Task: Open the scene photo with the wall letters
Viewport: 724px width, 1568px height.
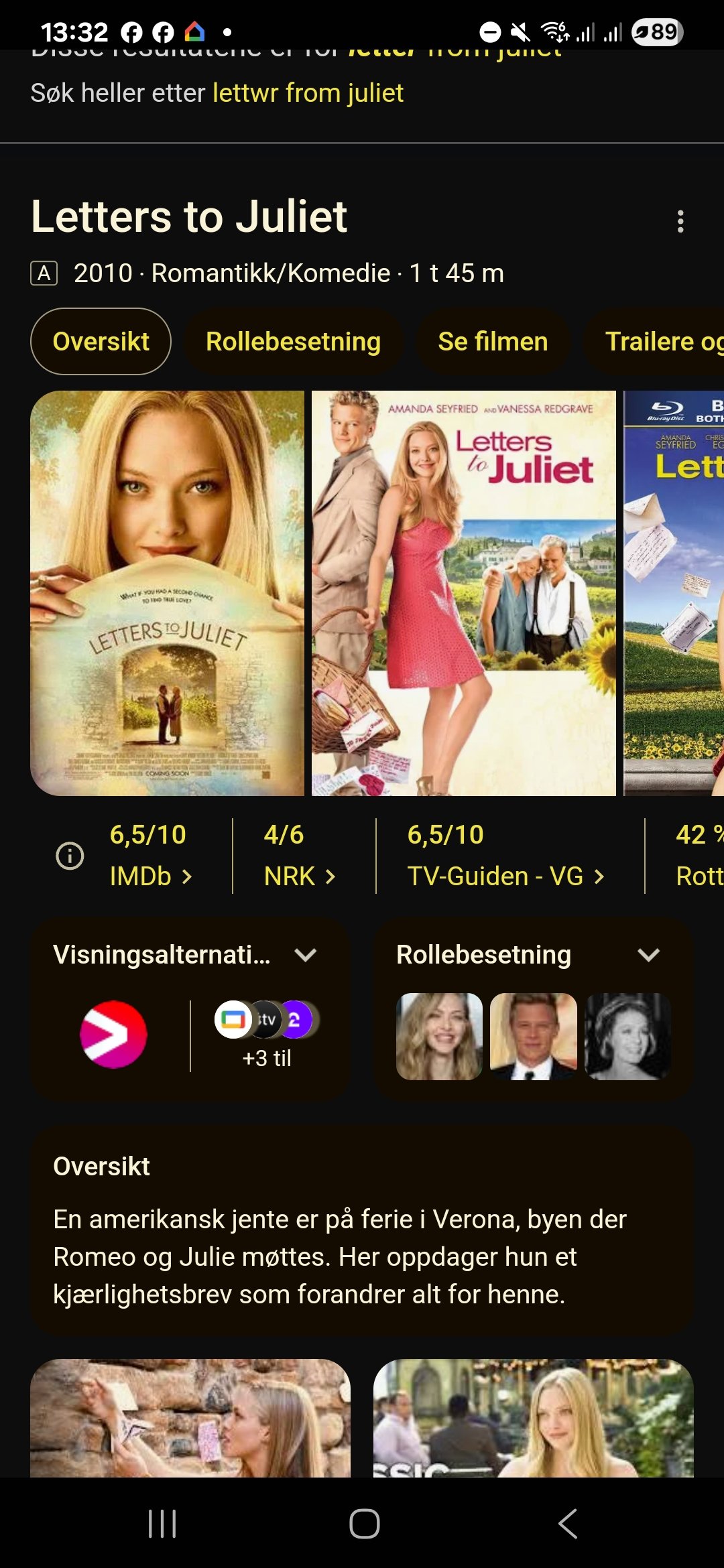Action: pos(190,1418)
